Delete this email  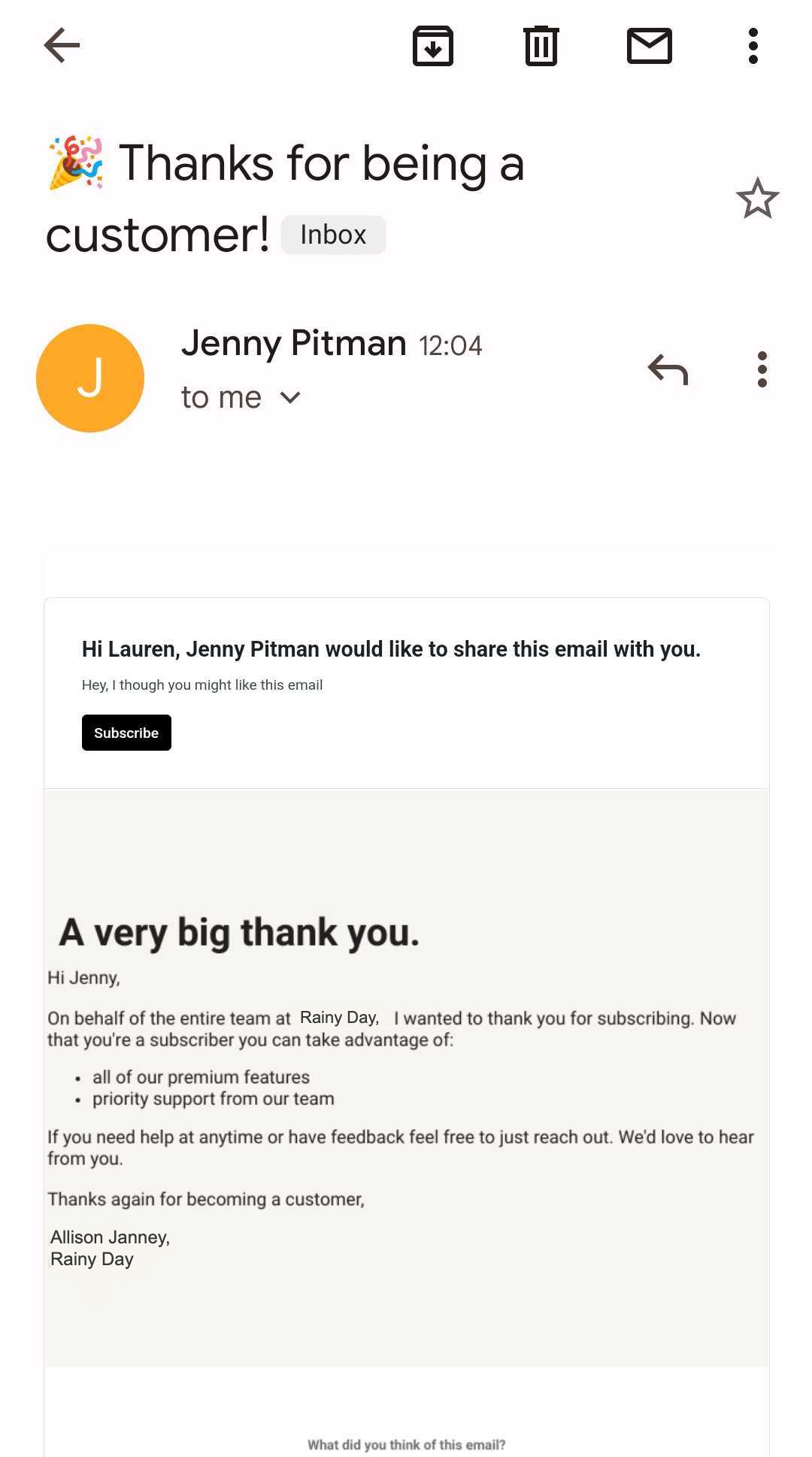(x=541, y=46)
